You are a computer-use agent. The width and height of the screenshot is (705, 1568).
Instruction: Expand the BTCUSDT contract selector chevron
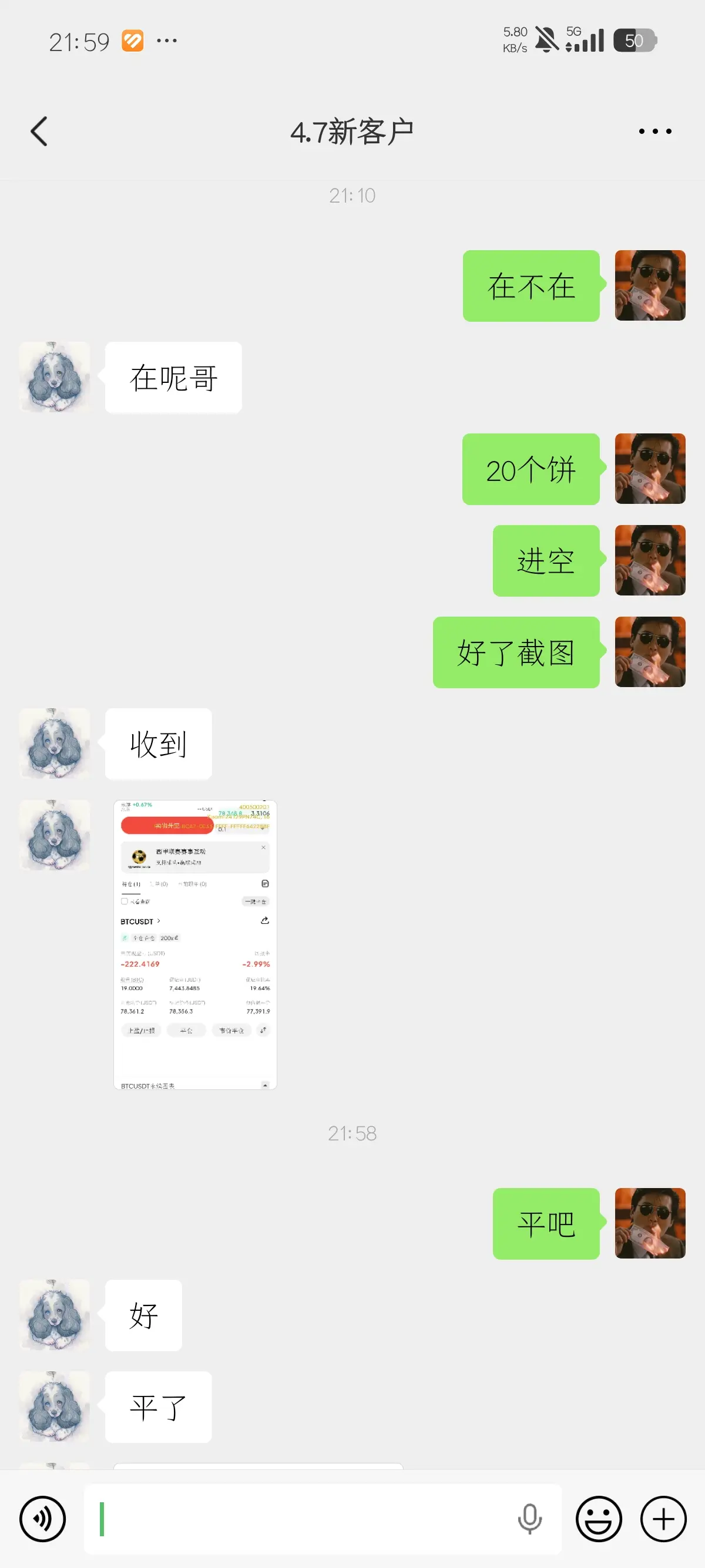click(x=159, y=922)
